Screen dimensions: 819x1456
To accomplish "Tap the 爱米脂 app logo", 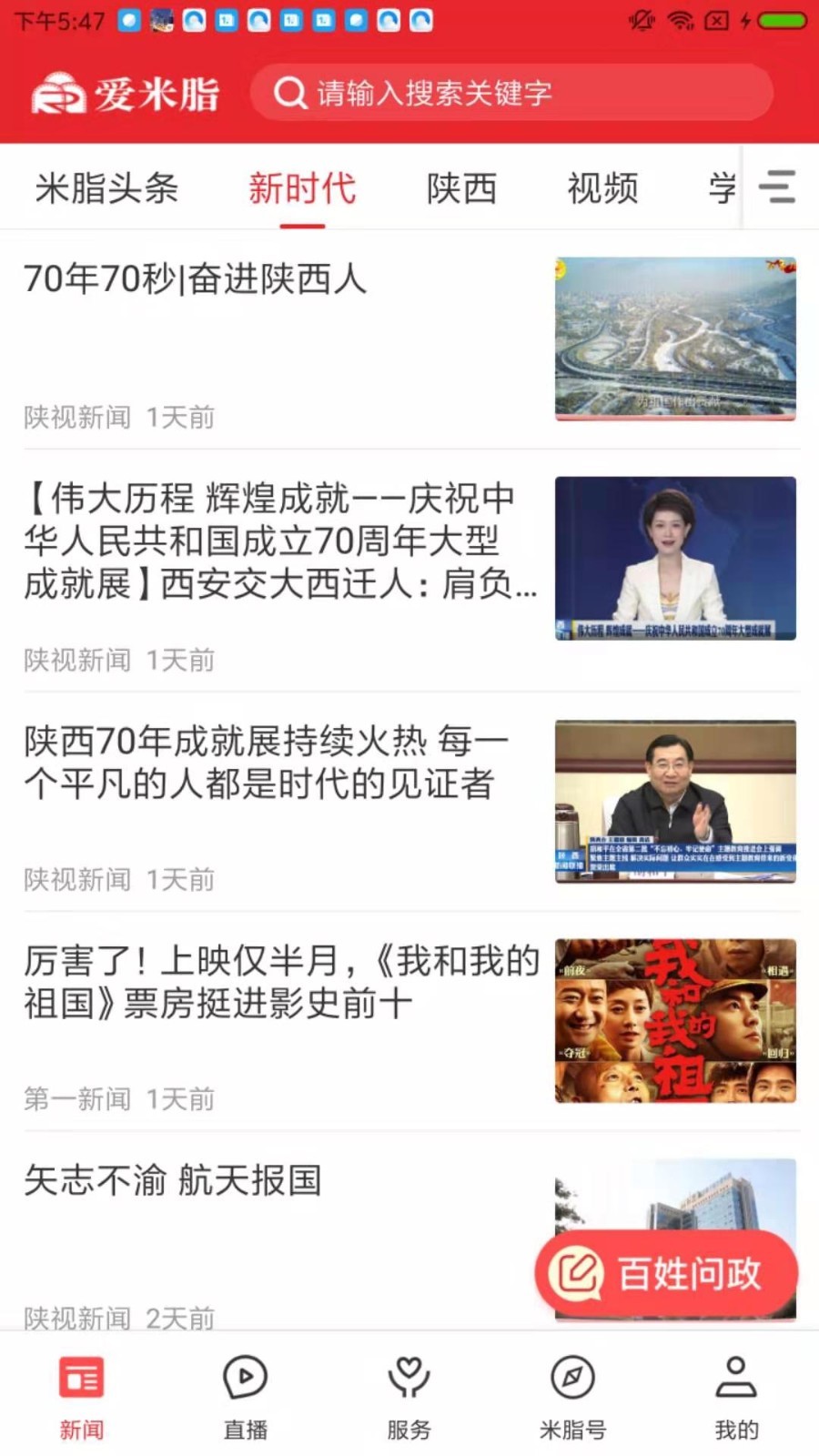I will point(123,92).
